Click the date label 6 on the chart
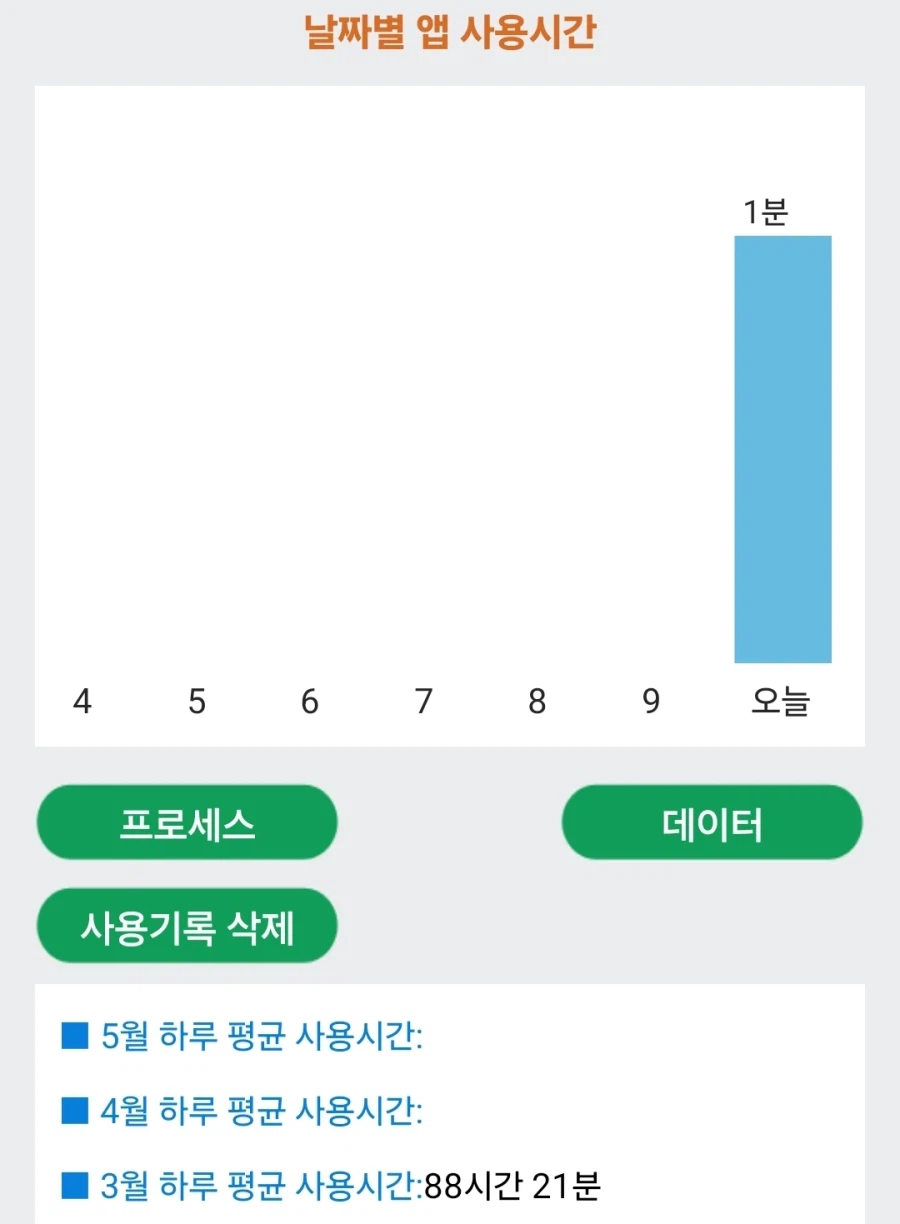Screen dimensions: 900x1224 click(x=309, y=701)
